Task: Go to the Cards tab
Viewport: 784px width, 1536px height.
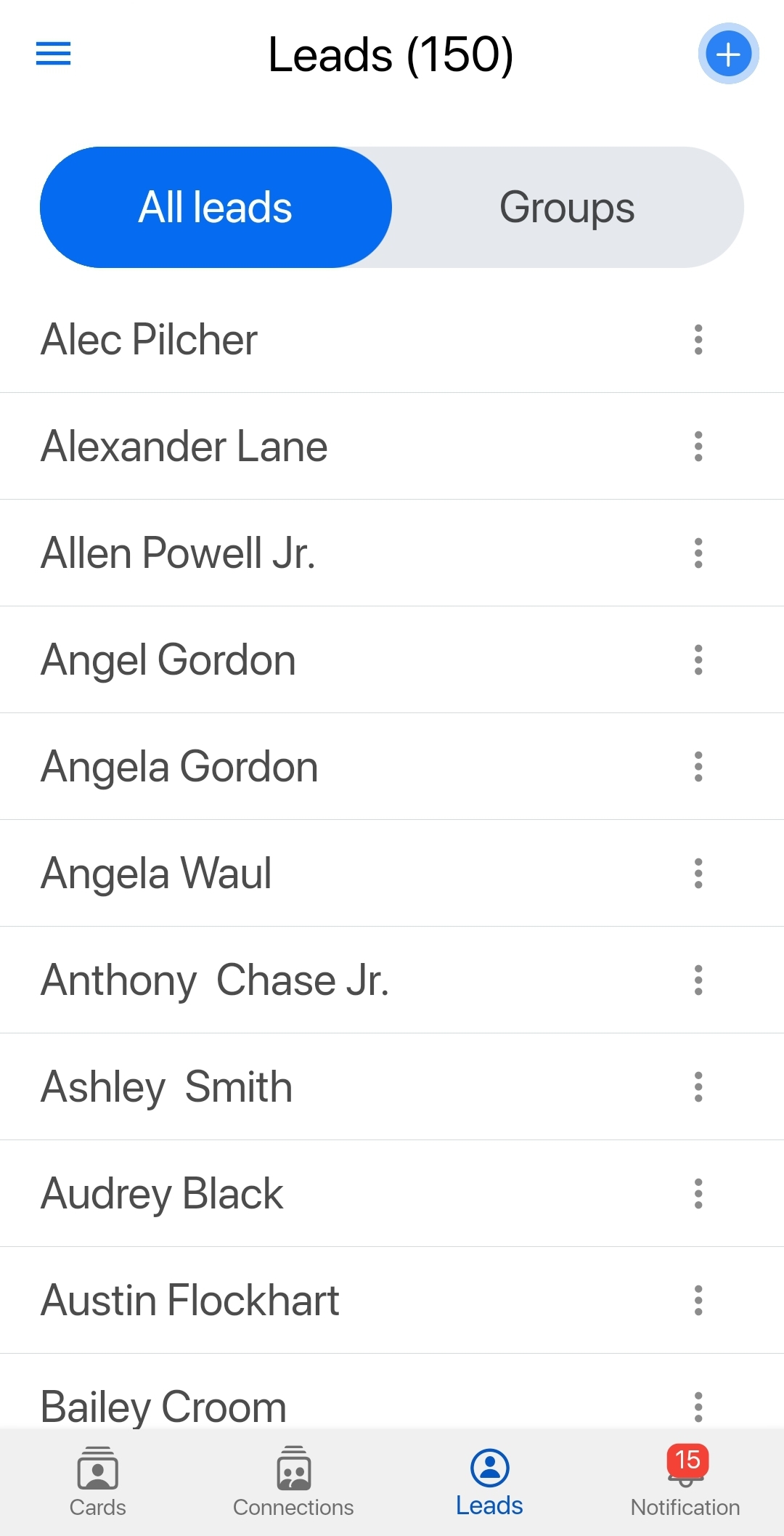Action: click(98, 1482)
